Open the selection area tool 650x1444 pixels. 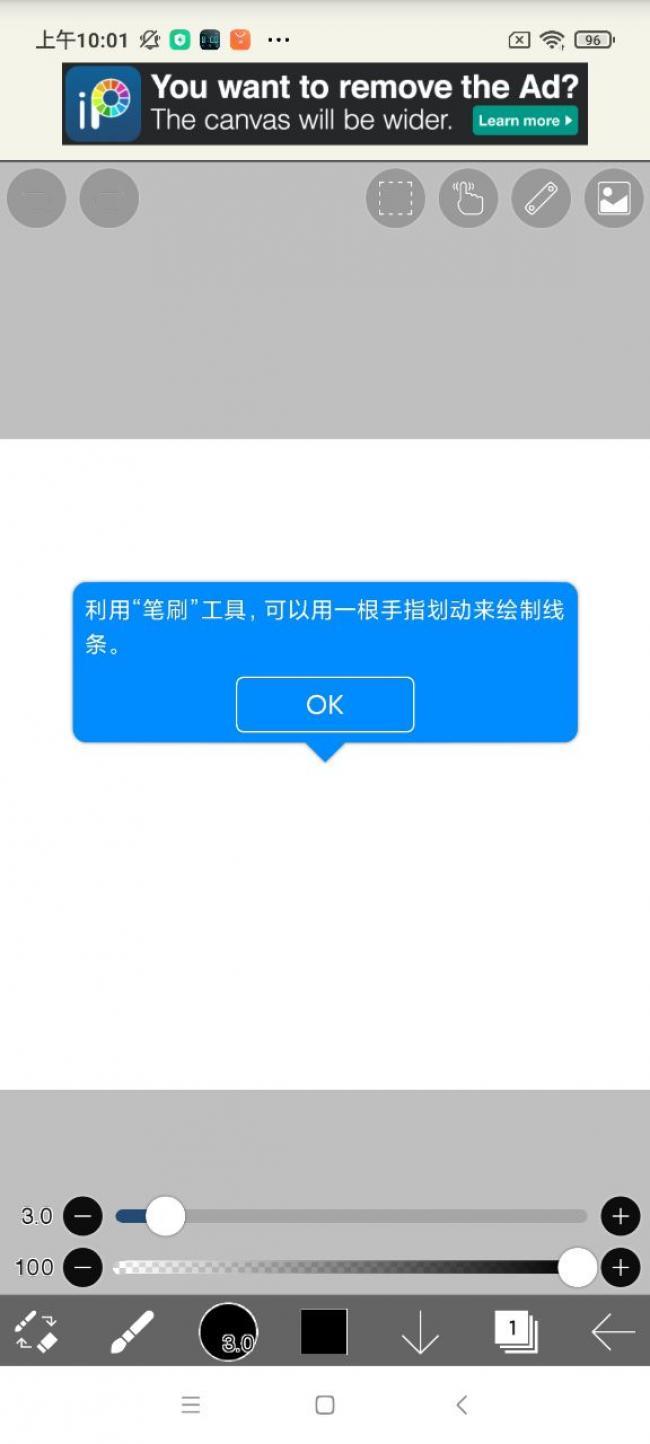coord(395,198)
